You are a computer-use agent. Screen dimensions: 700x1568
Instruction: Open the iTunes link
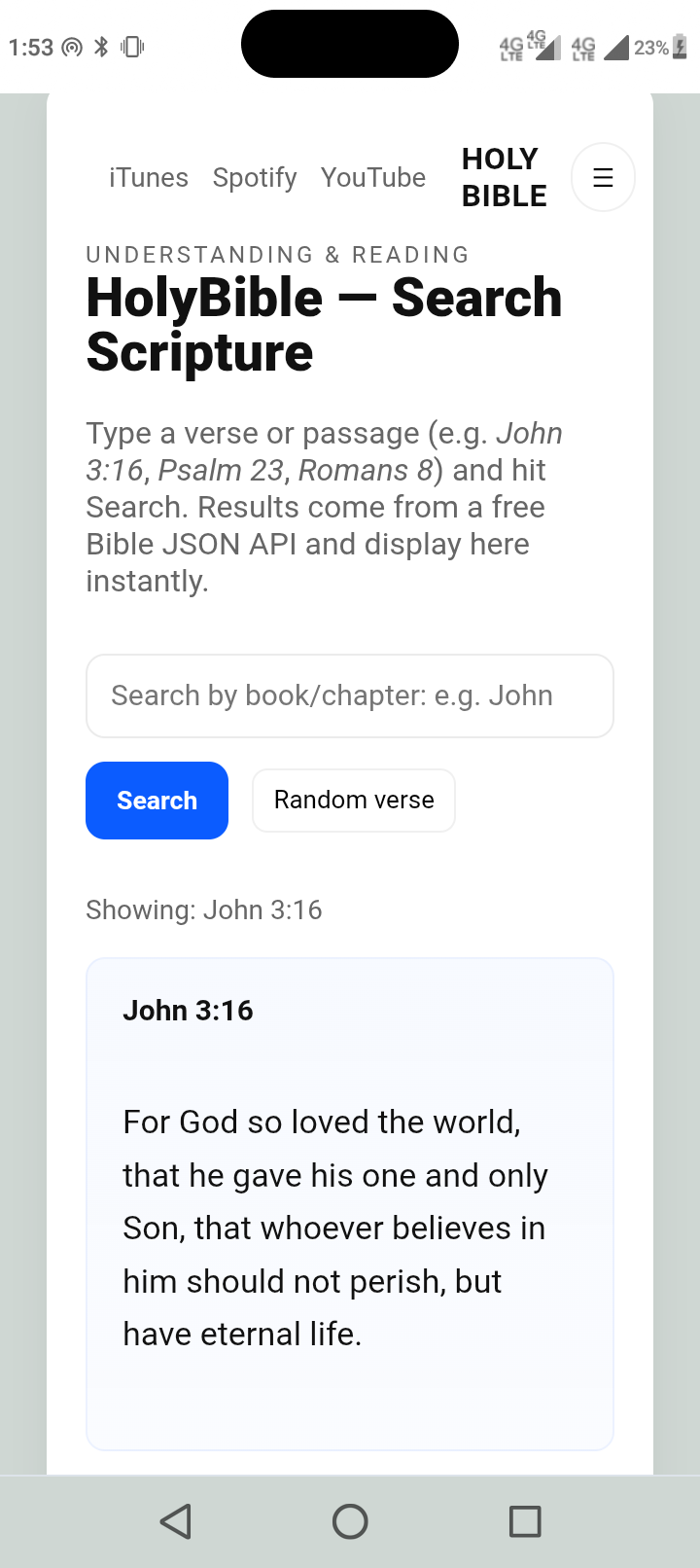148,177
